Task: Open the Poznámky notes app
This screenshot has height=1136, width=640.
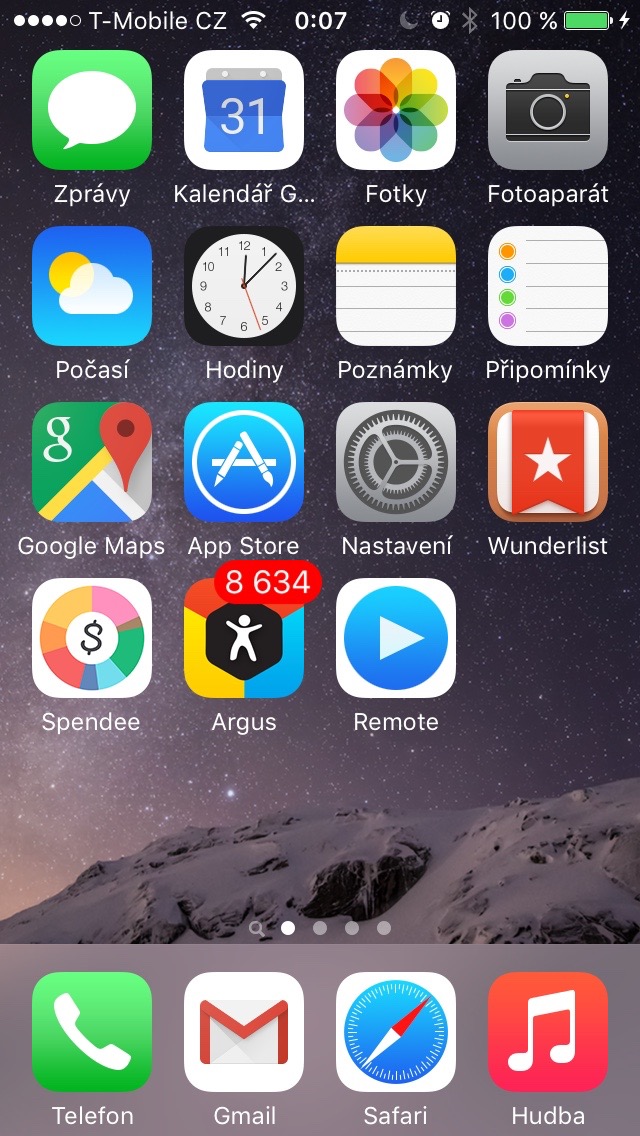Action: 396,286
